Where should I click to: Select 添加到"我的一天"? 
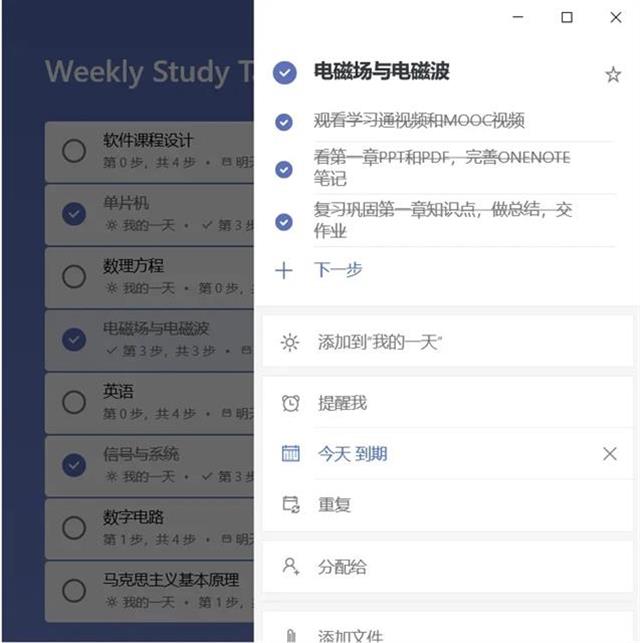pyautogui.click(x=380, y=343)
